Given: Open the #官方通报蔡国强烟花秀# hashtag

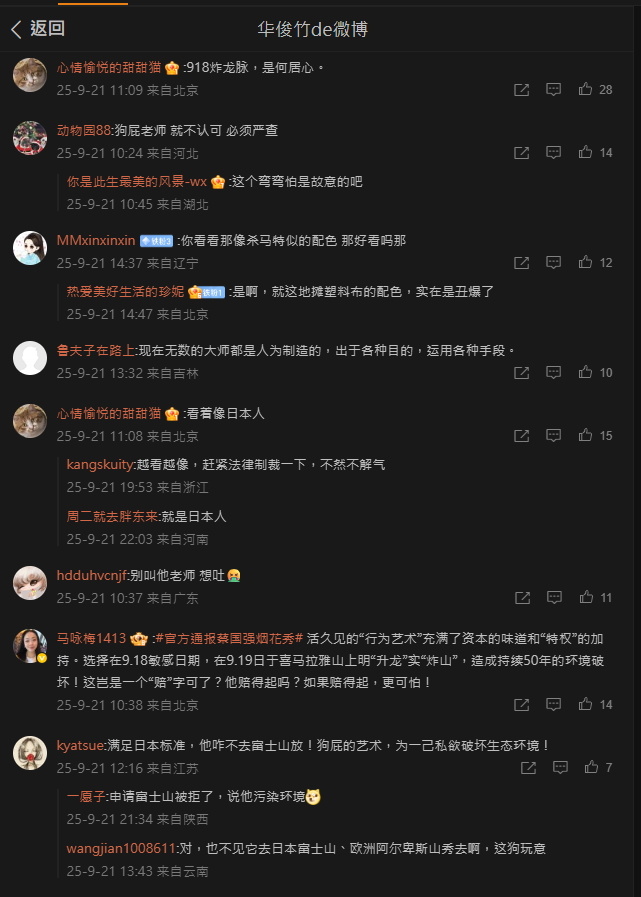Looking at the screenshot, I should pyautogui.click(x=228, y=638).
